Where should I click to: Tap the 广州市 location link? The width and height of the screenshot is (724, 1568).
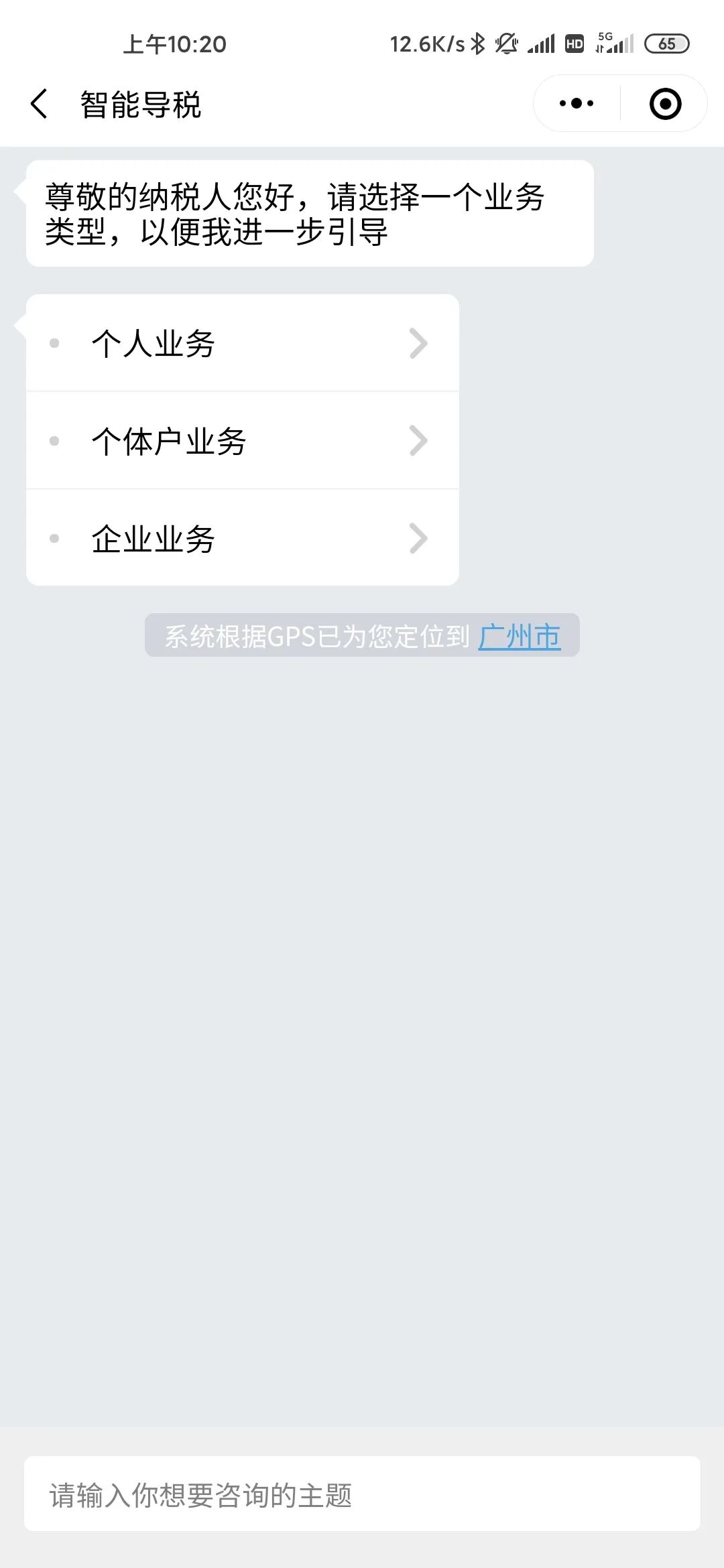520,637
